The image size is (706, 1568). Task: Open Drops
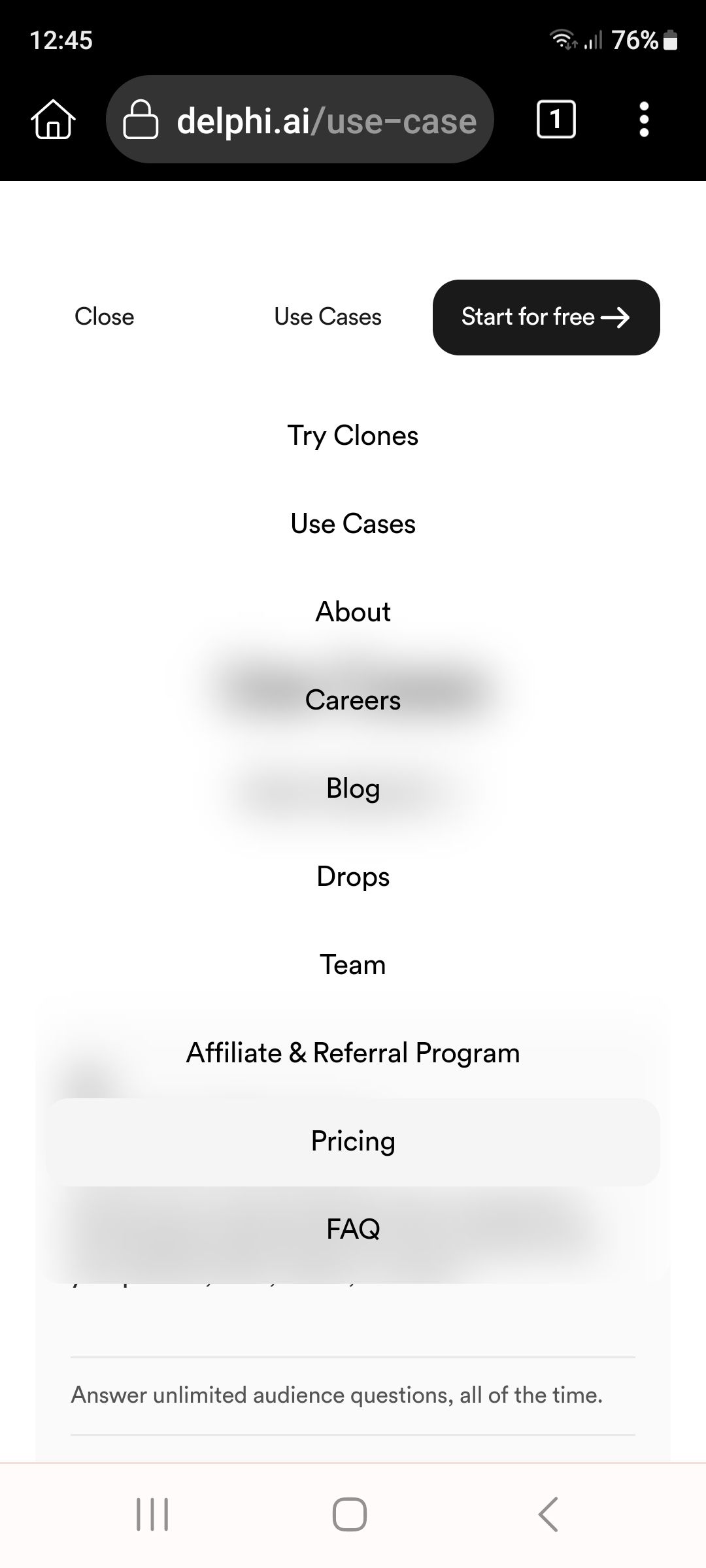click(353, 877)
